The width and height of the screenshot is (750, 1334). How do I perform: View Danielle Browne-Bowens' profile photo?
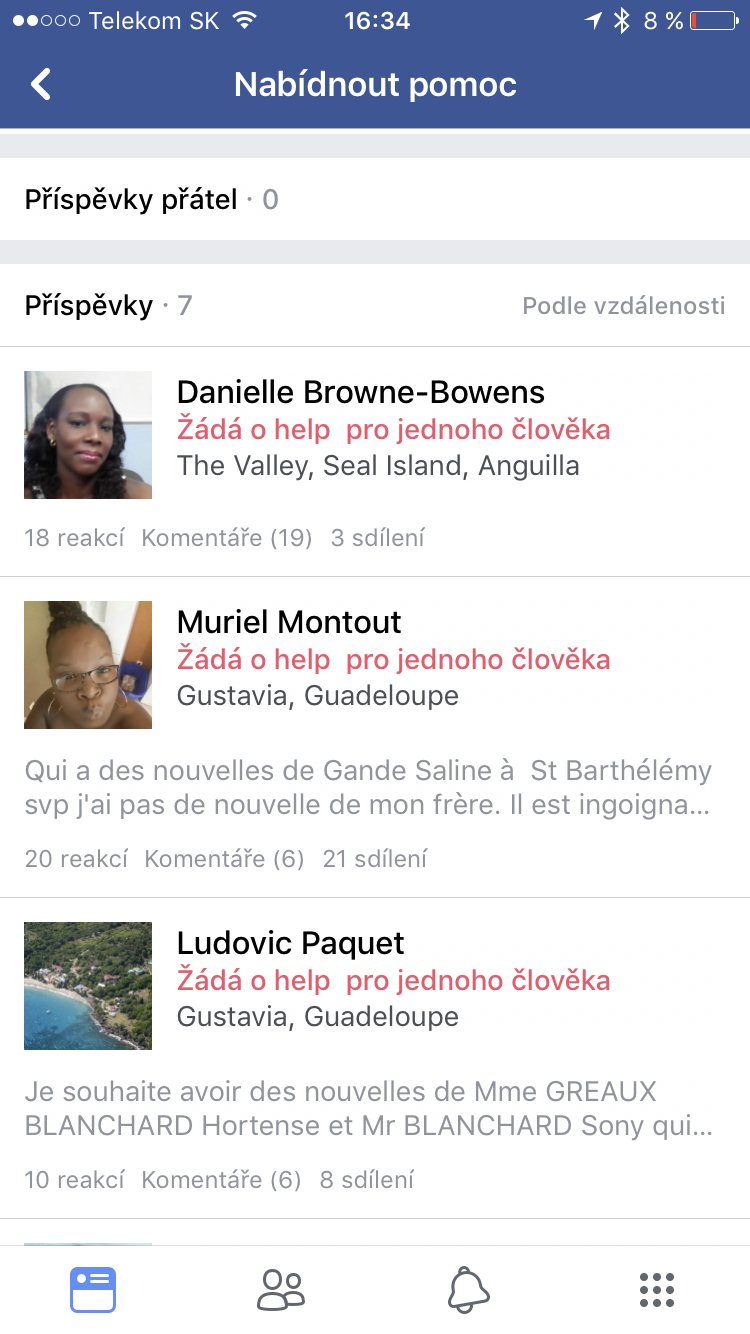click(88, 435)
